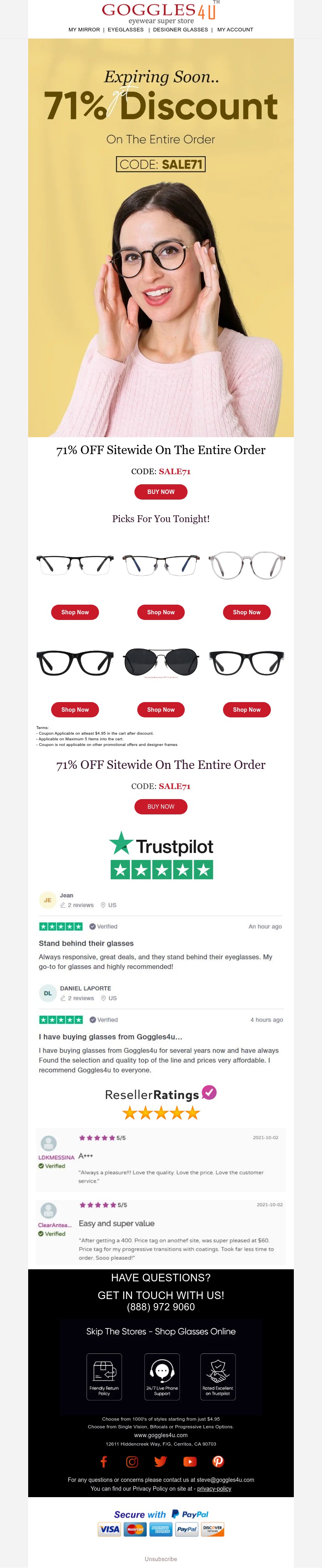The height and width of the screenshot is (1568, 322).
Task: Tap Shop Now under the clear round frames
Action: coord(246,612)
